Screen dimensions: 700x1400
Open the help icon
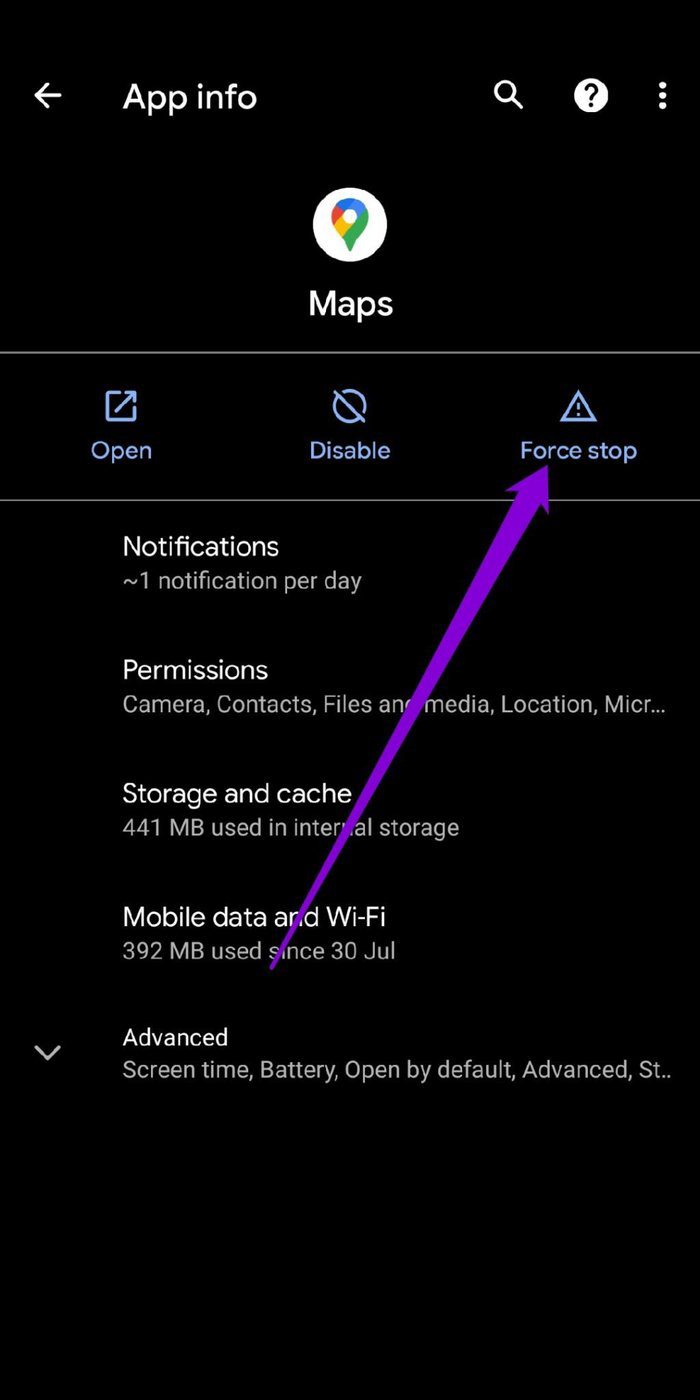click(590, 96)
